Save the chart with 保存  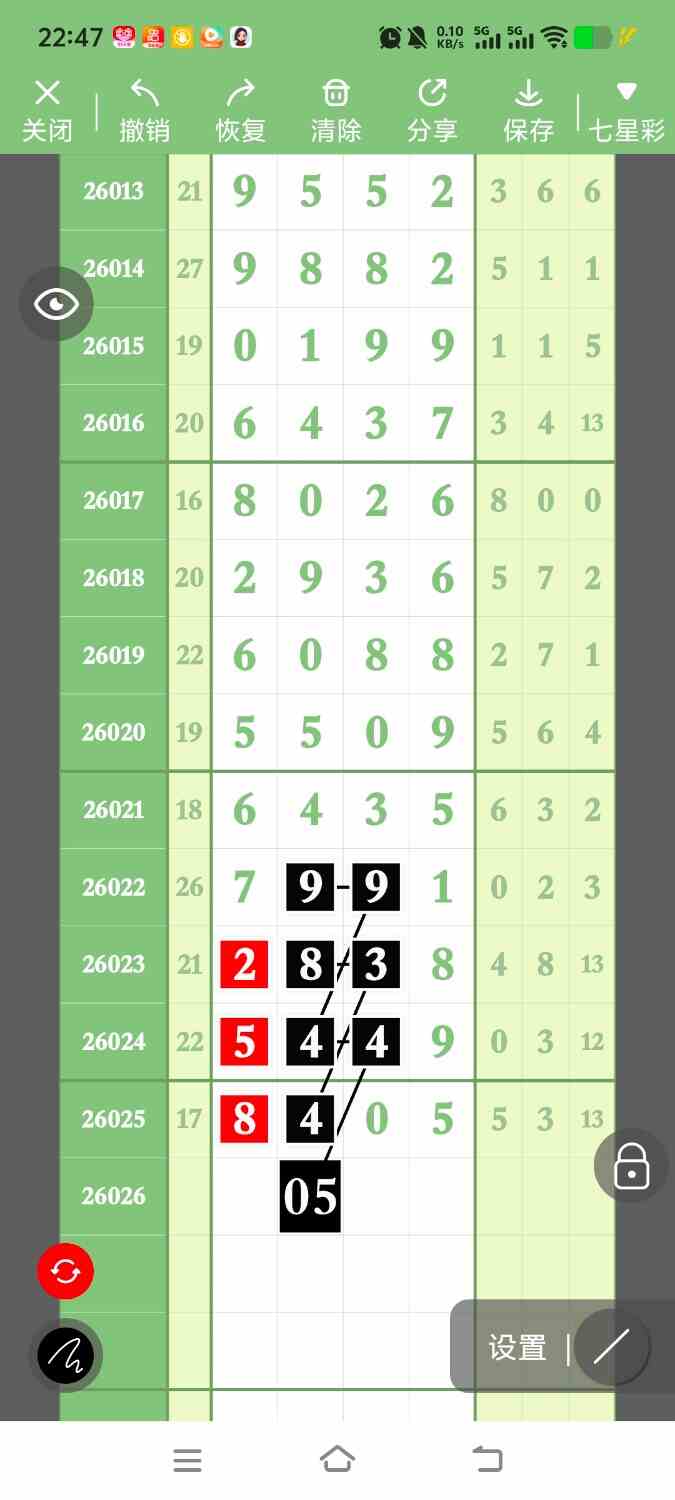[528, 112]
